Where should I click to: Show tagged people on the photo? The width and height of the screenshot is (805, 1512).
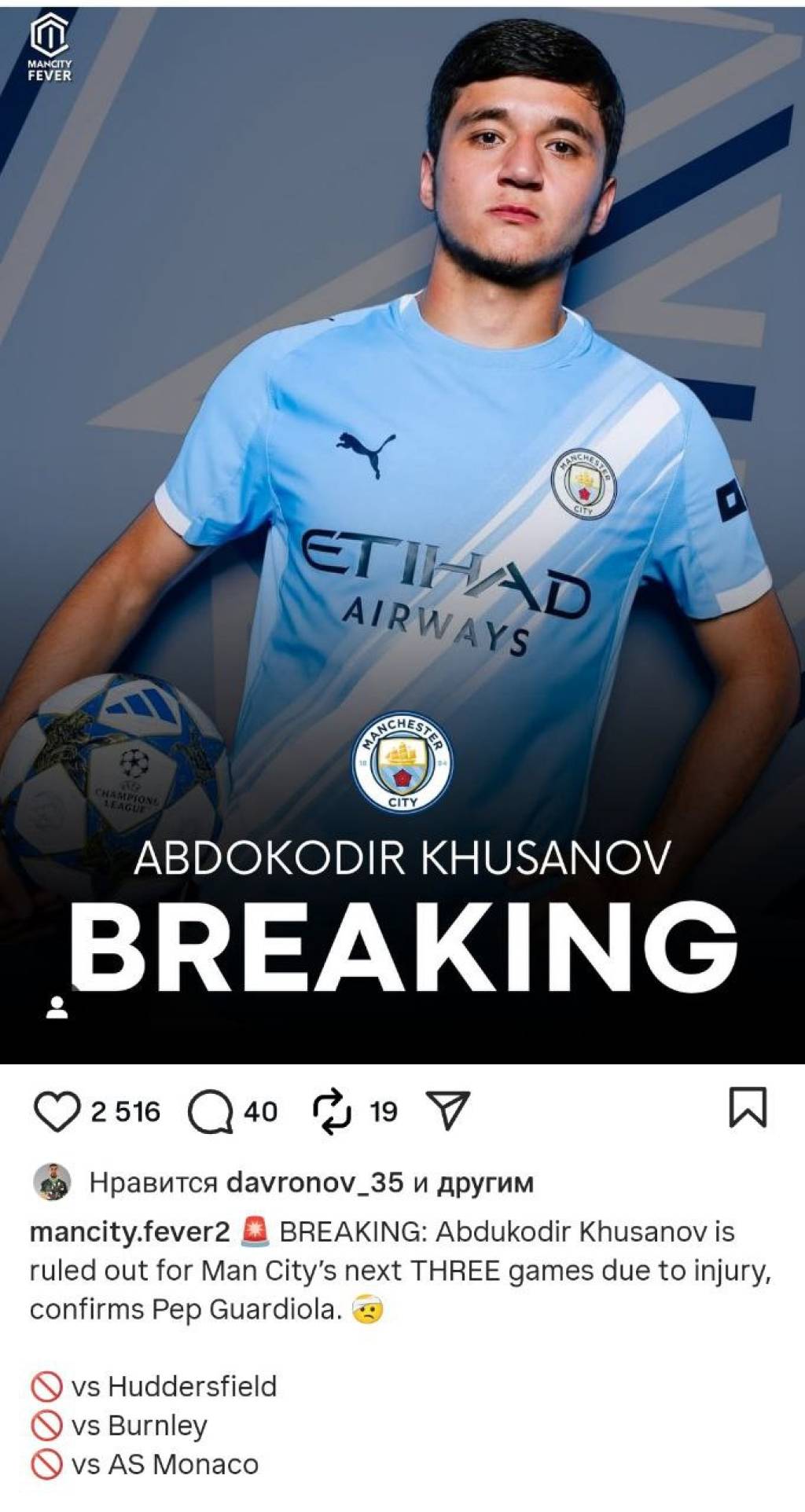point(57,1007)
